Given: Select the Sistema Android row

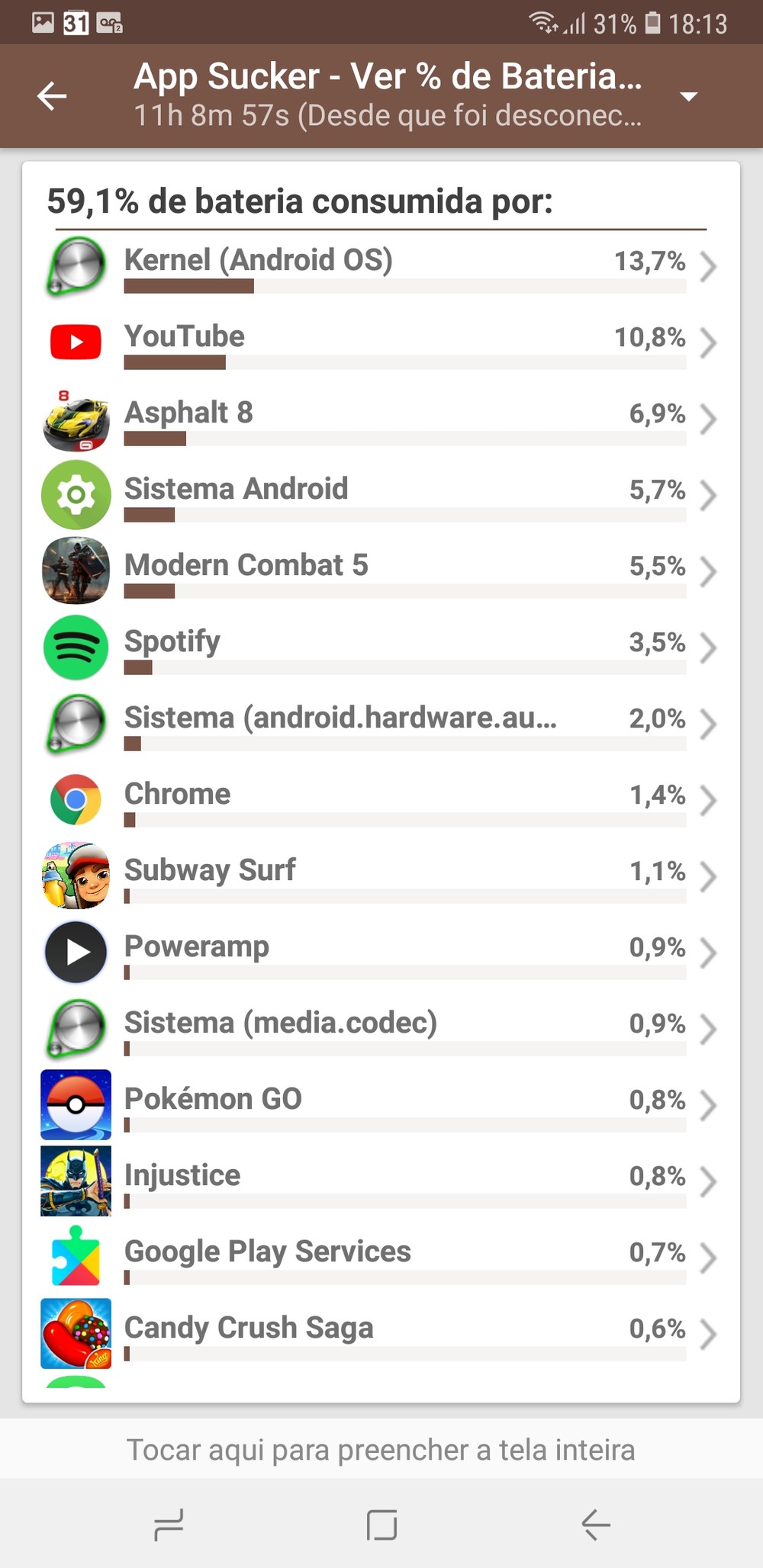Looking at the screenshot, I should point(381,495).
